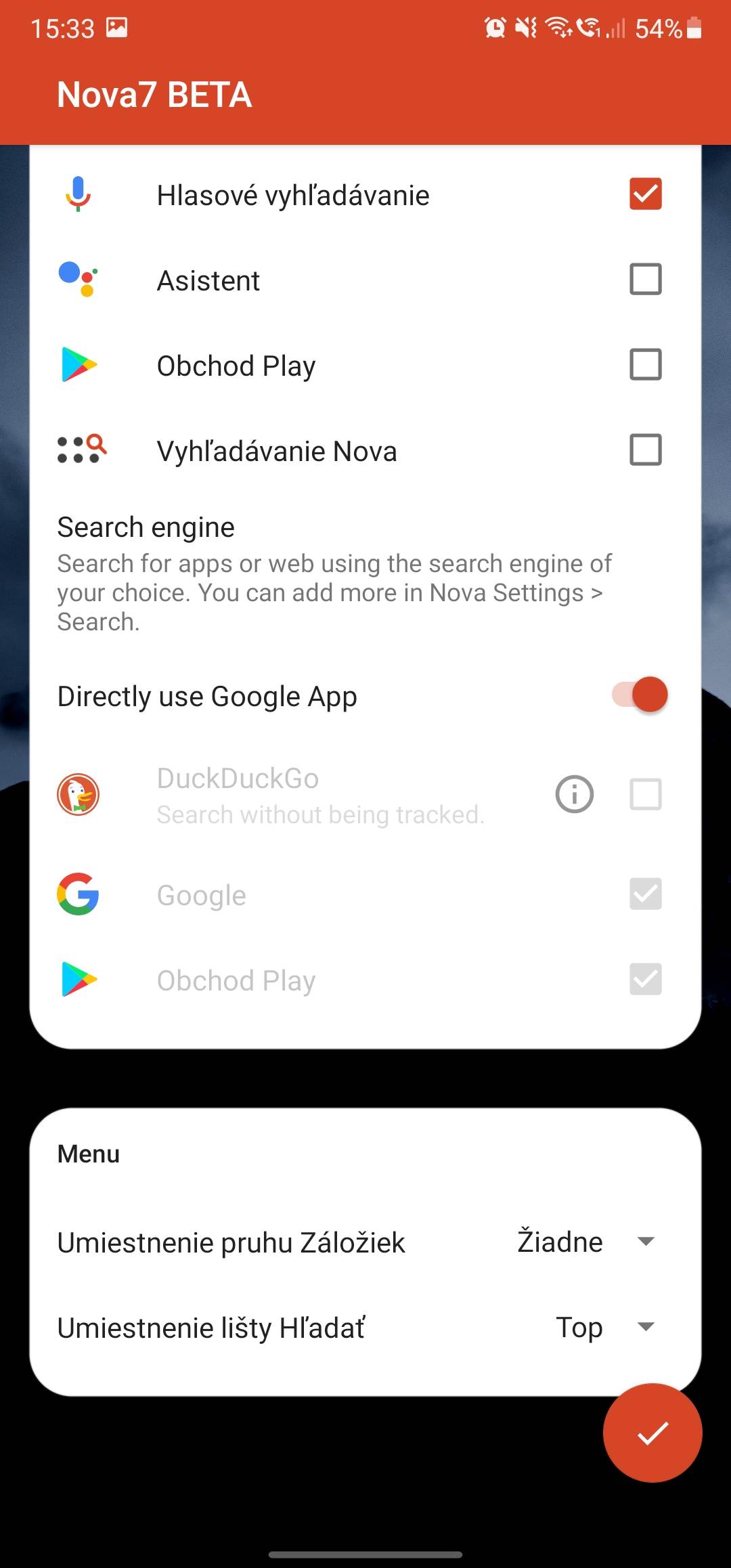The width and height of the screenshot is (731, 1568).
Task: Open the Umiestnenie pruhu Záložiek dropdown
Action: click(x=585, y=1242)
